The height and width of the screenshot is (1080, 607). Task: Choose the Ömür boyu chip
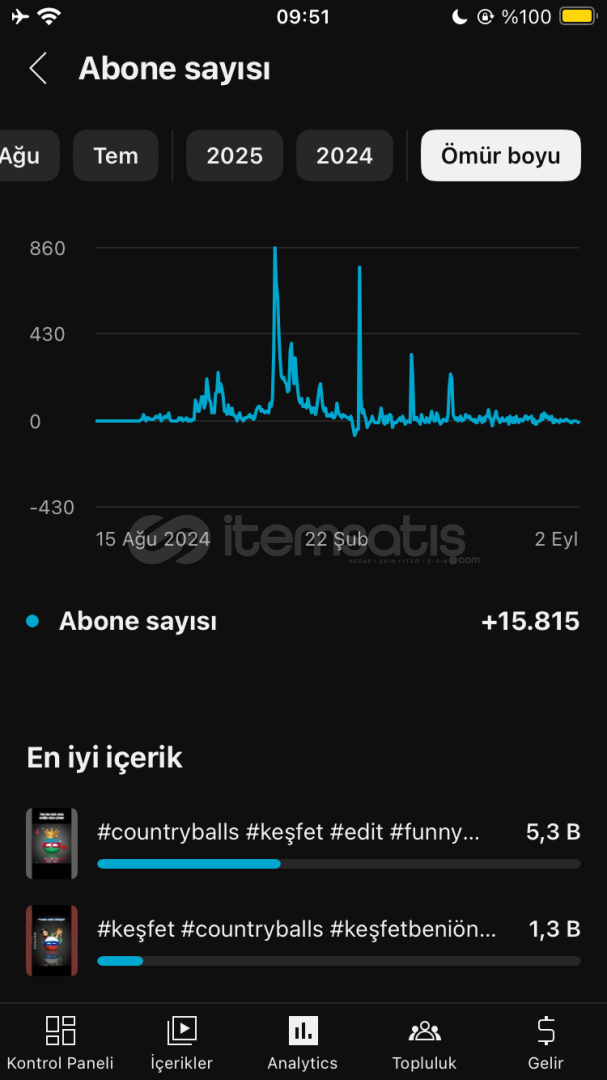pyautogui.click(x=501, y=156)
